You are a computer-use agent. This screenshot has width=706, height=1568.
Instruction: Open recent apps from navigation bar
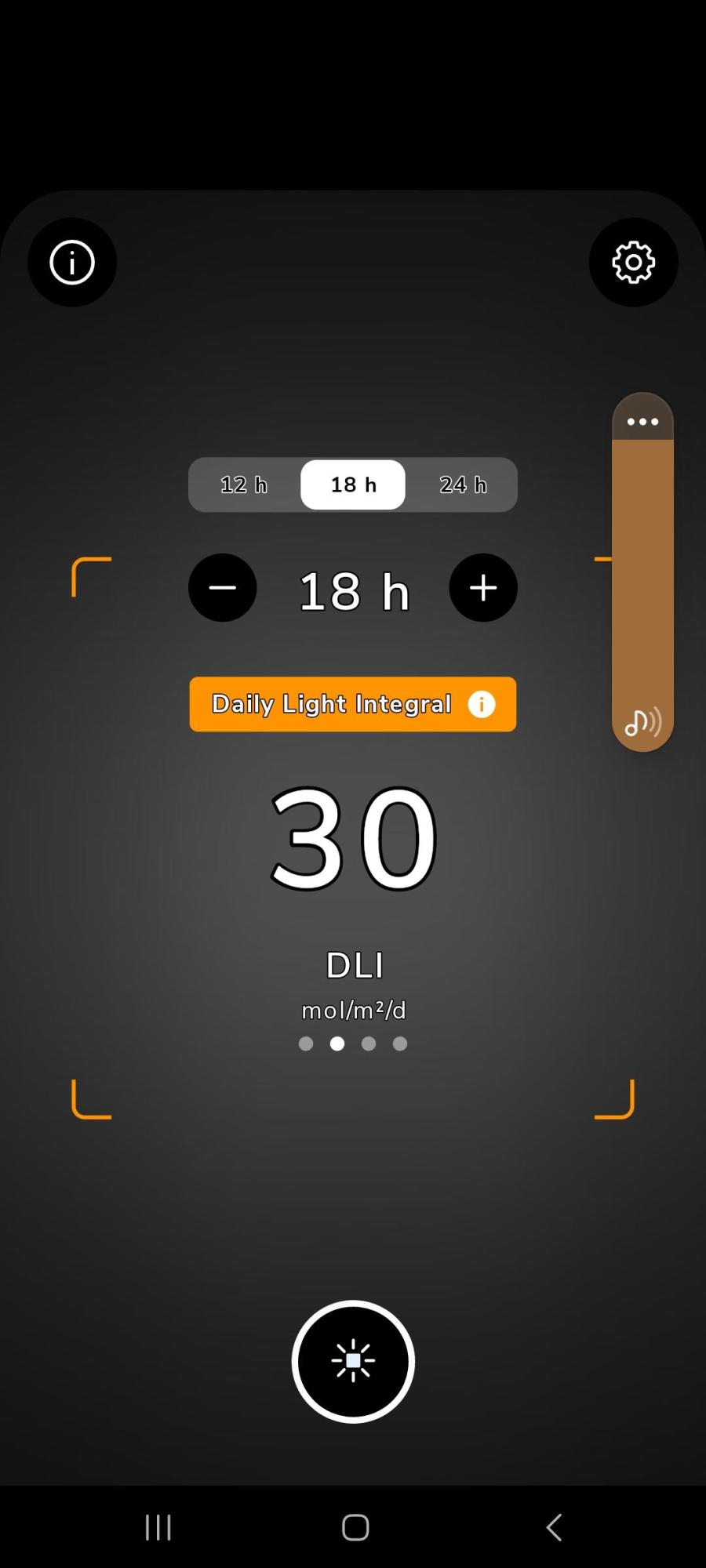[x=158, y=1527]
